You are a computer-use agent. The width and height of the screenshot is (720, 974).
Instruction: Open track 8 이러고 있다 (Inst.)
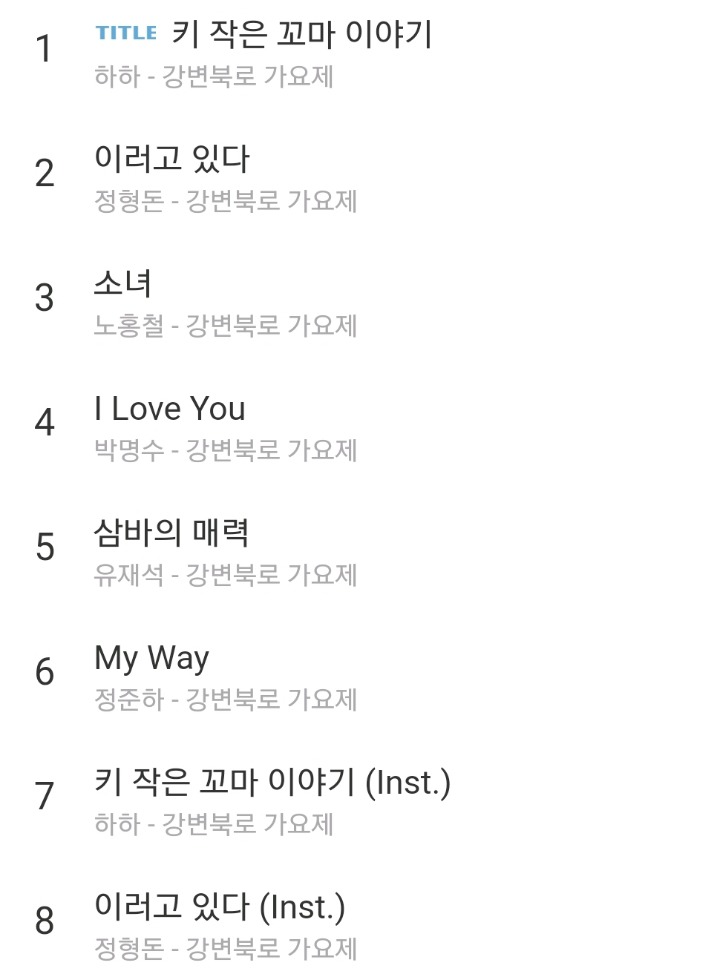[219, 907]
